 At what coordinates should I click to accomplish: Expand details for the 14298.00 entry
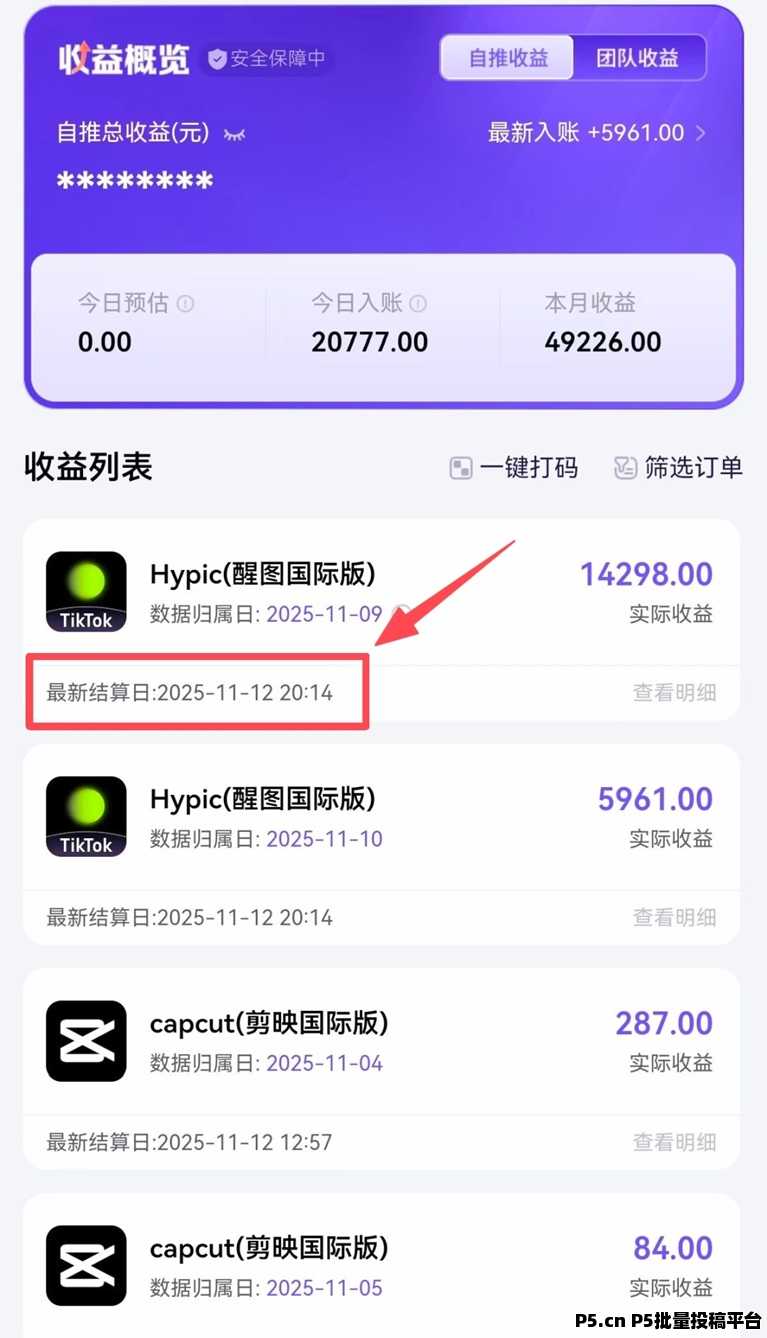pos(674,691)
